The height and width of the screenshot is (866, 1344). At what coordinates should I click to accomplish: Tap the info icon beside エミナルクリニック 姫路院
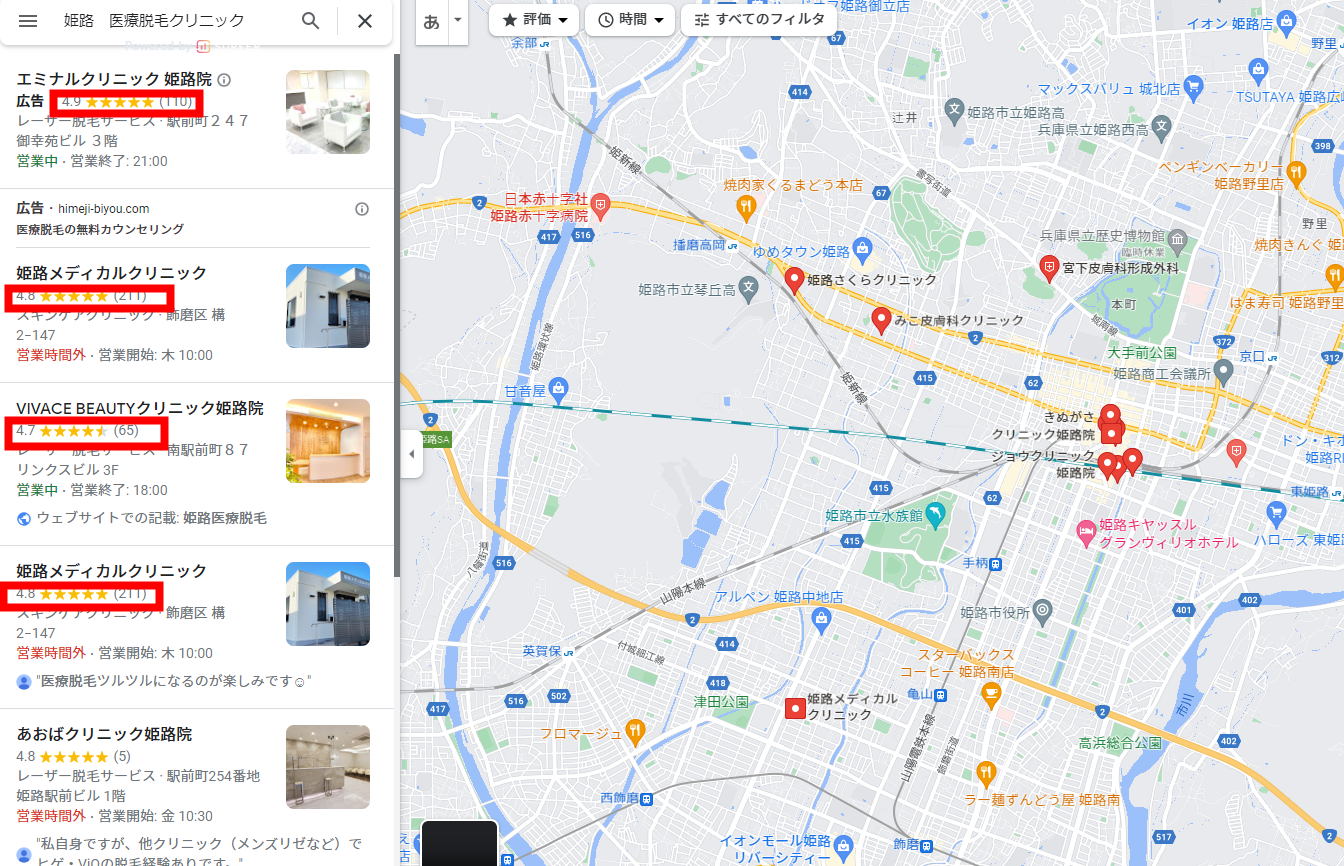[225, 80]
